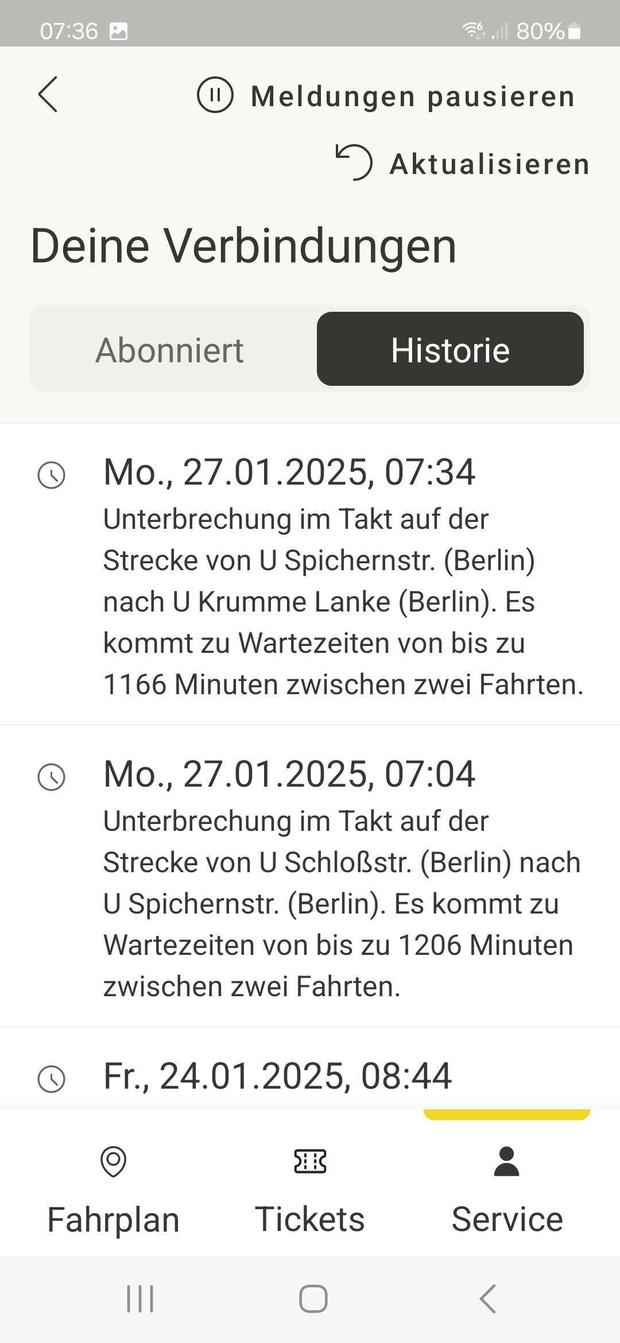Switch to the Fahrplan tab

pos(113,1190)
